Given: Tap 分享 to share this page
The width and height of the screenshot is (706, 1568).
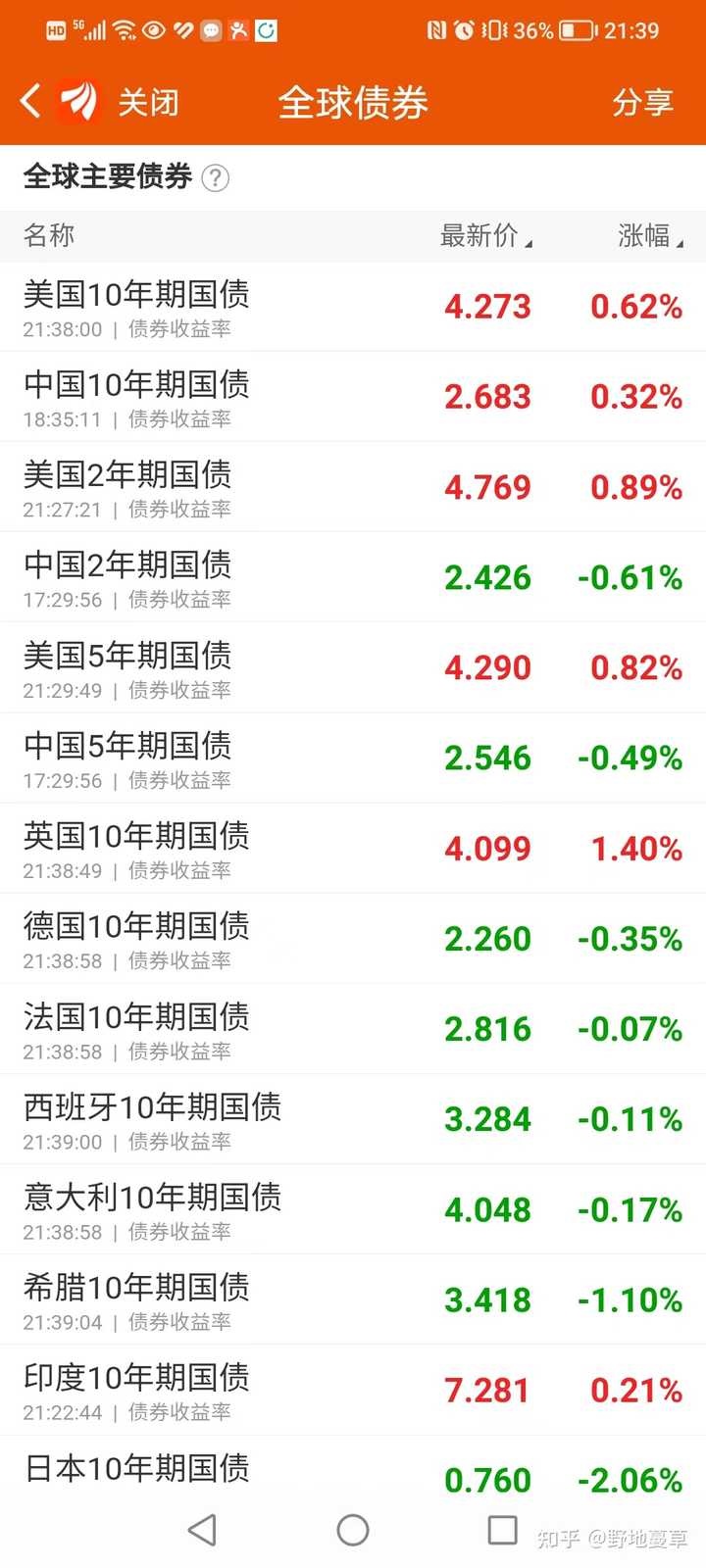Looking at the screenshot, I should coord(642,101).
